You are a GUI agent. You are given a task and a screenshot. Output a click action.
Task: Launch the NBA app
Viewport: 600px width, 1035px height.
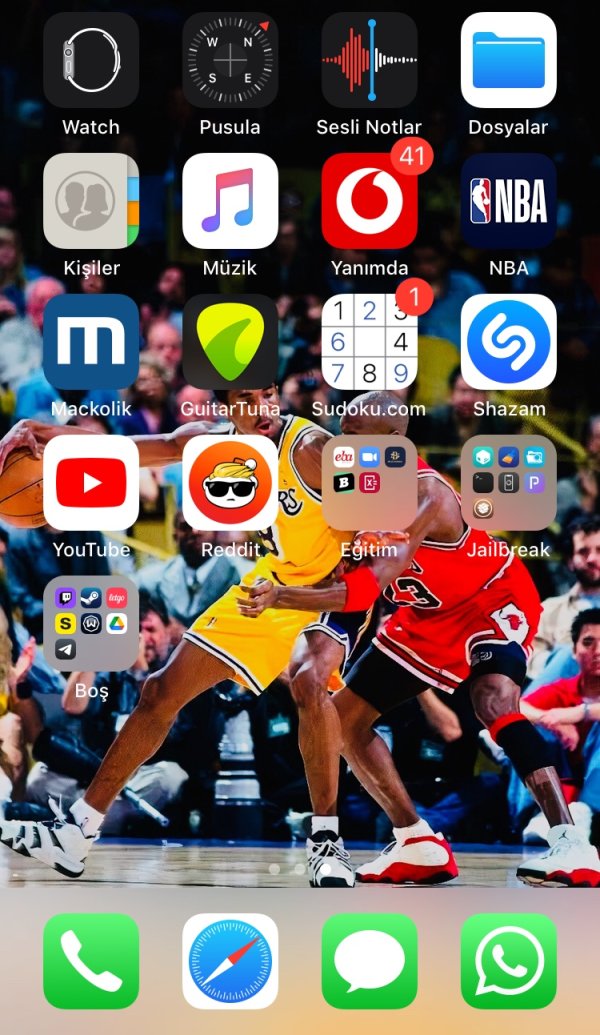(x=508, y=201)
